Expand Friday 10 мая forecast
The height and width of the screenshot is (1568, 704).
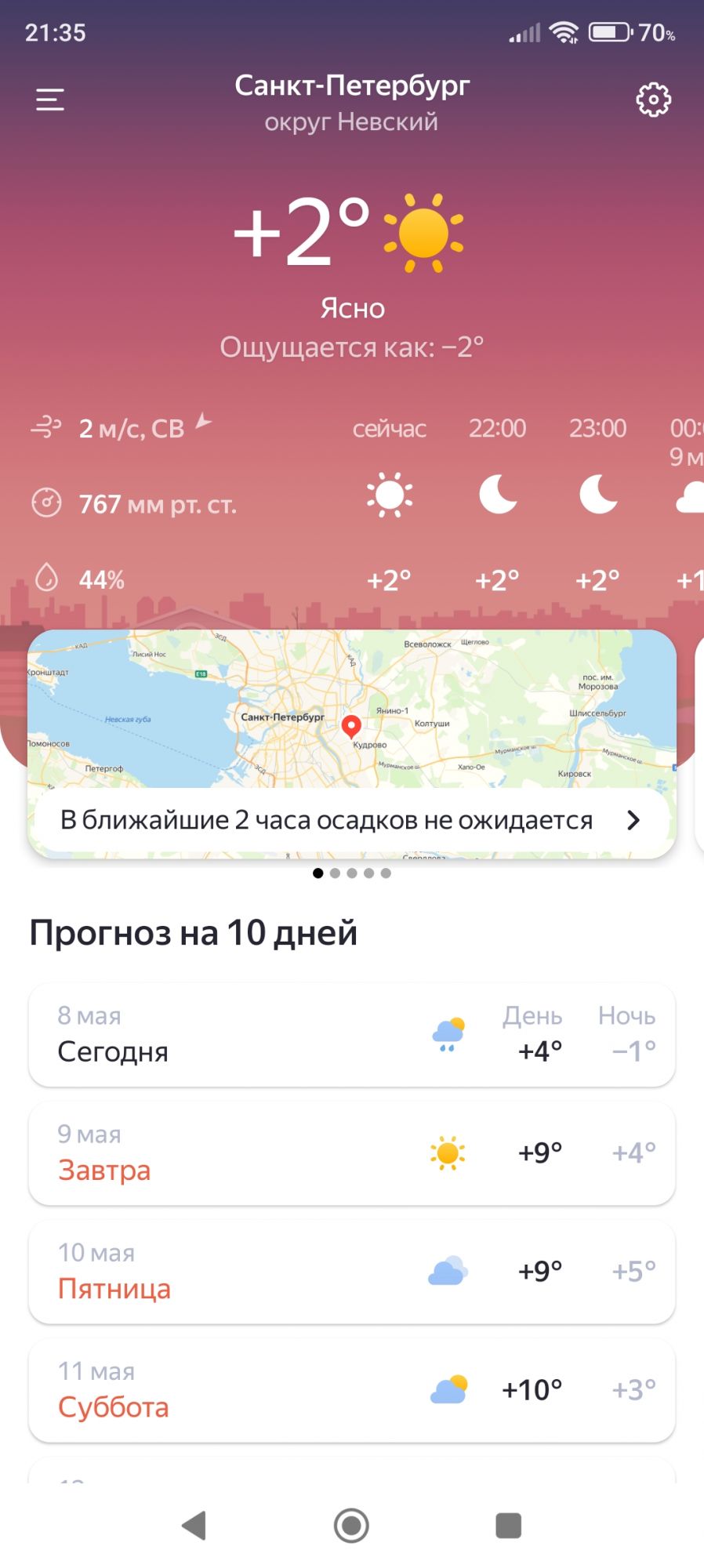click(352, 1271)
